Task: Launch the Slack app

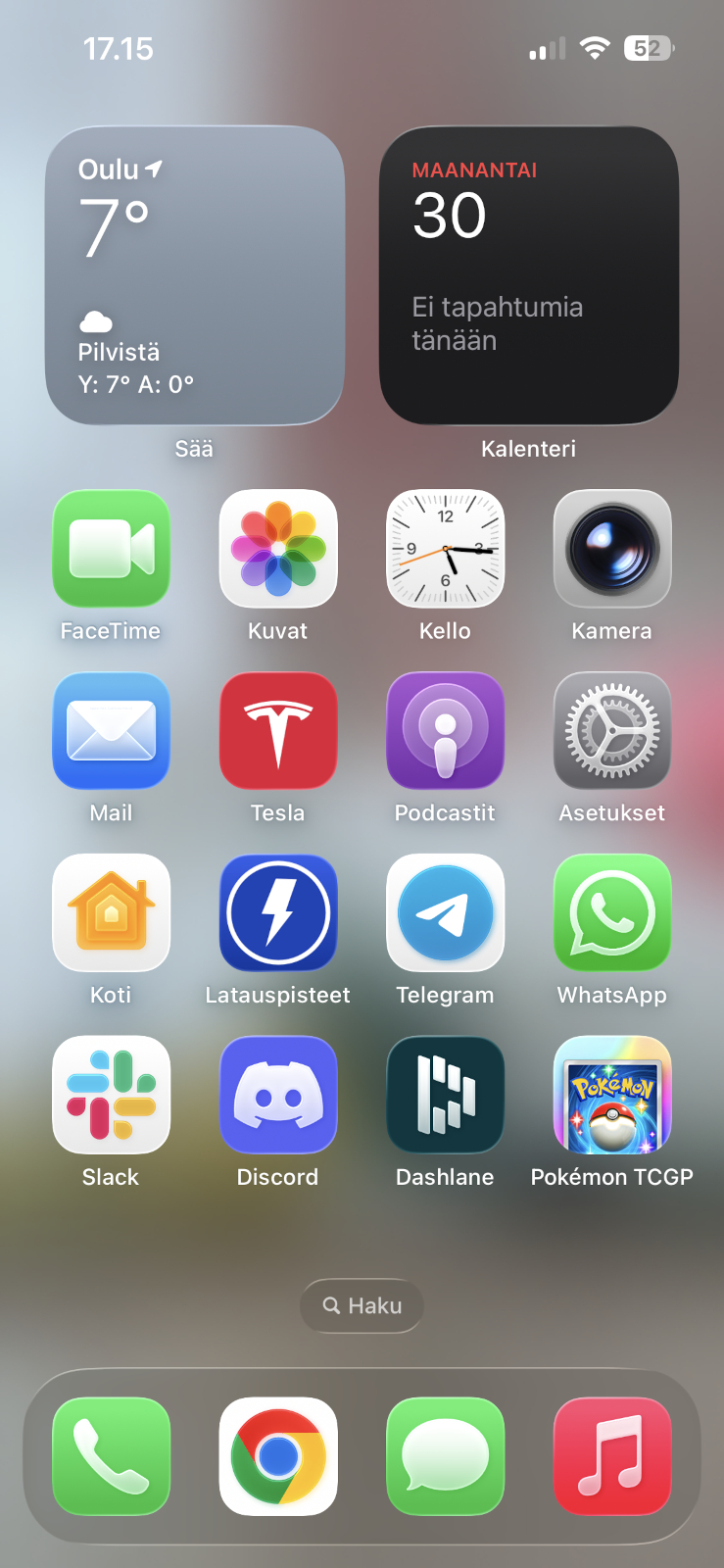Action: click(111, 1095)
